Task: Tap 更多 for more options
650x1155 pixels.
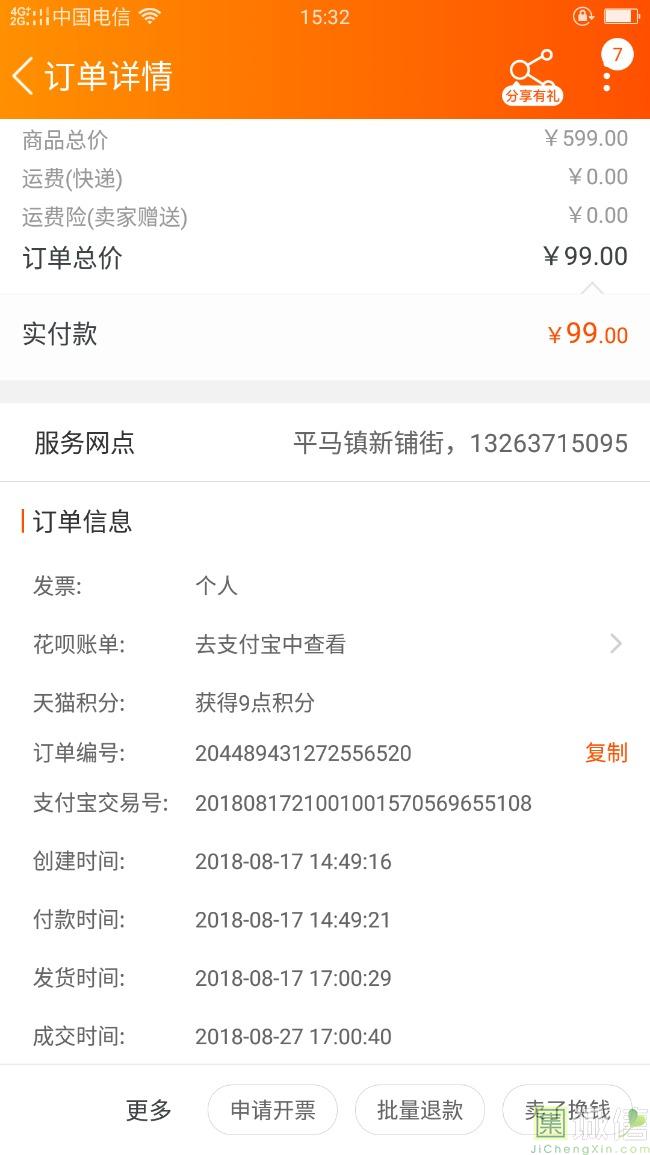Action: 149,1109
